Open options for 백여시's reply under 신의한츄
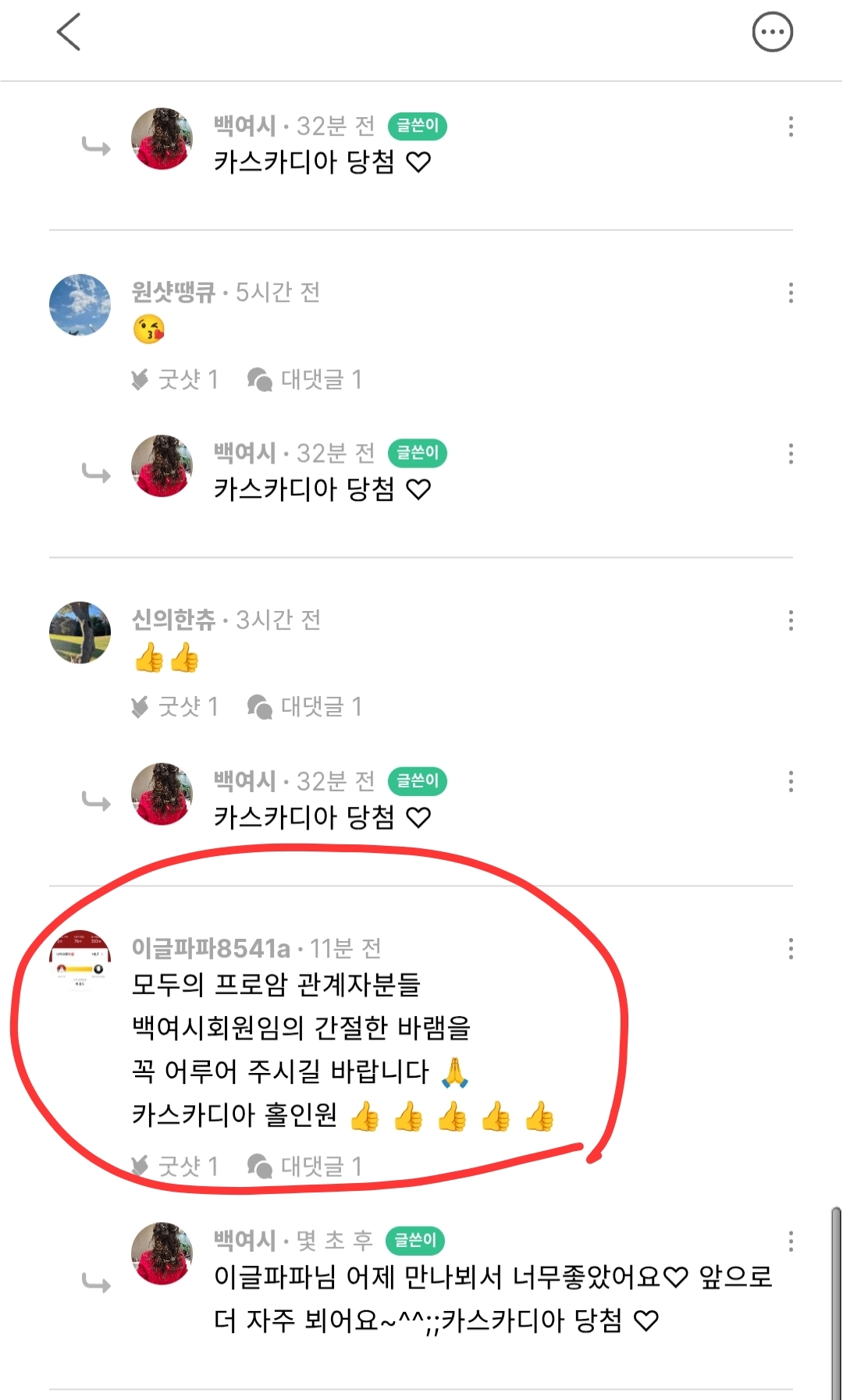 click(x=791, y=781)
